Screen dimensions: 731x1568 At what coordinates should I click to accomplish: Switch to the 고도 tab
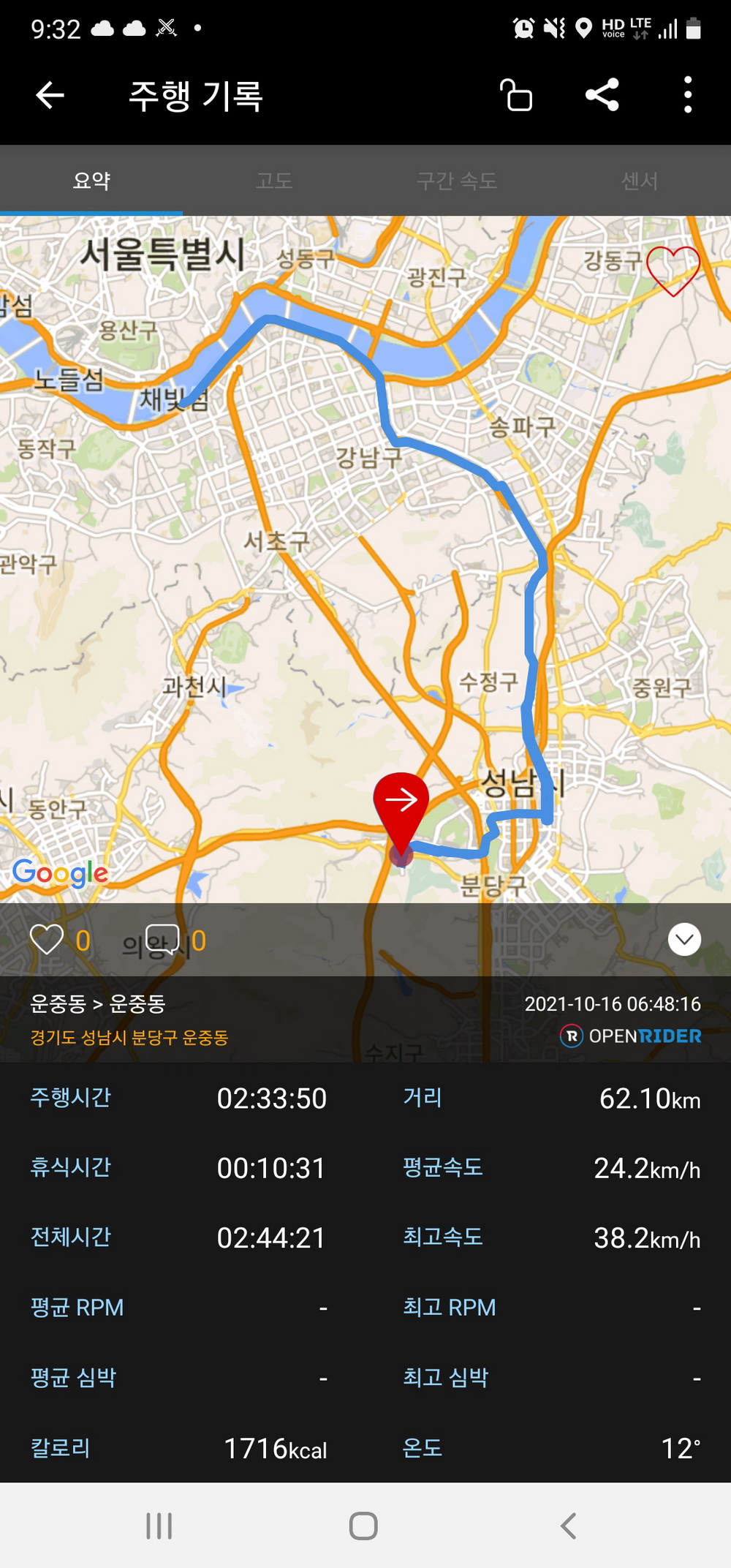point(274,181)
